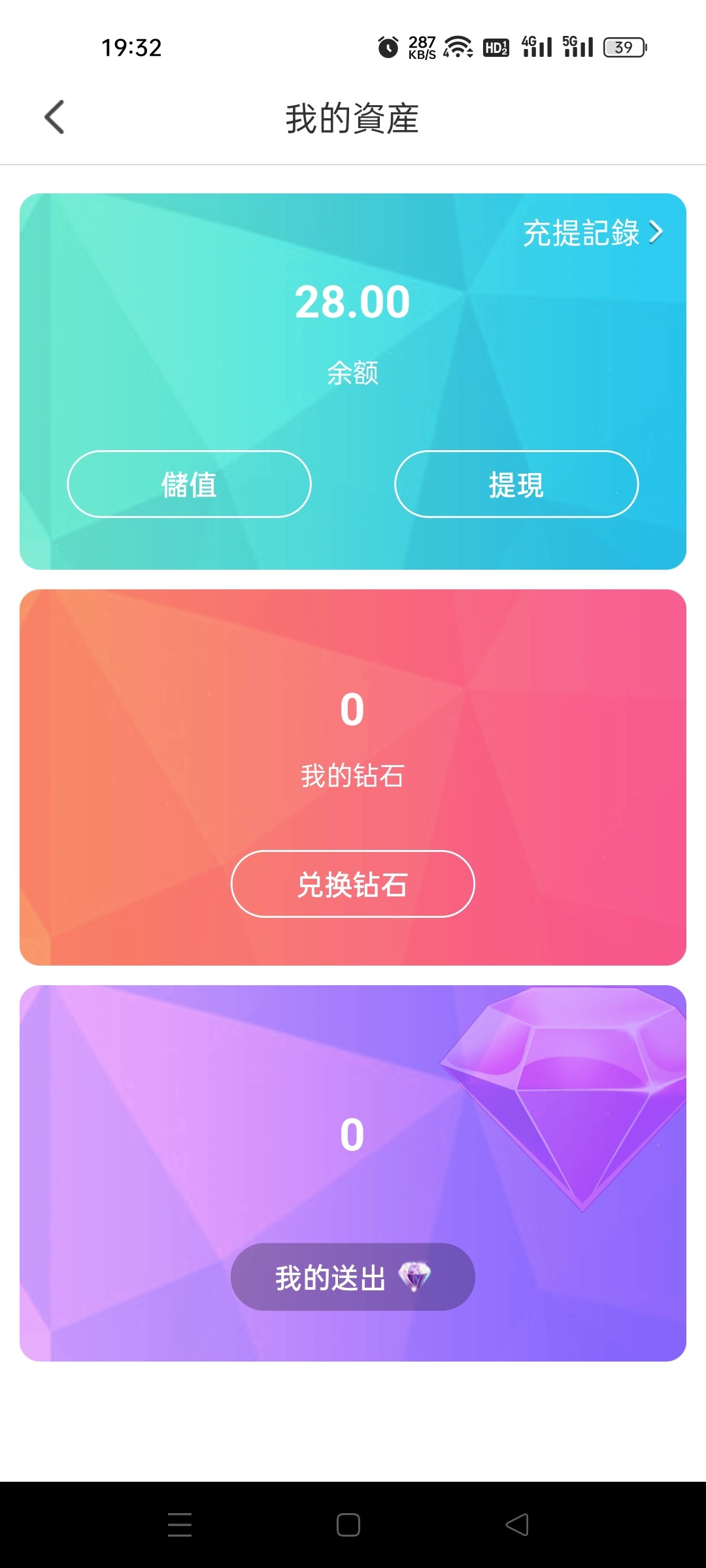The height and width of the screenshot is (1568, 706).
Task: Open 充提記錄 records
Action: pyautogui.click(x=592, y=233)
